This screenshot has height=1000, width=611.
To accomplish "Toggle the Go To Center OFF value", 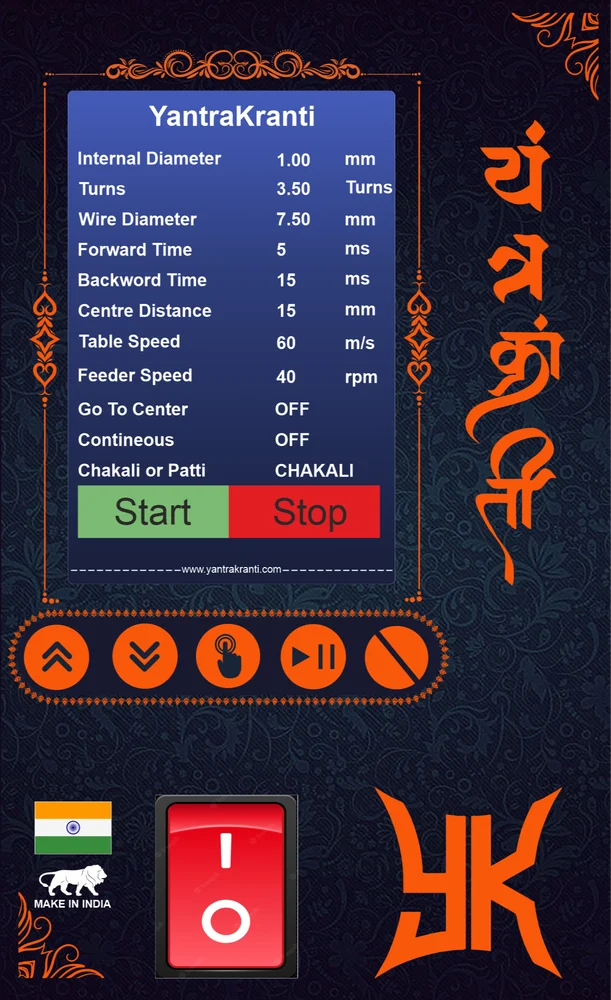I will pyautogui.click(x=292, y=409).
